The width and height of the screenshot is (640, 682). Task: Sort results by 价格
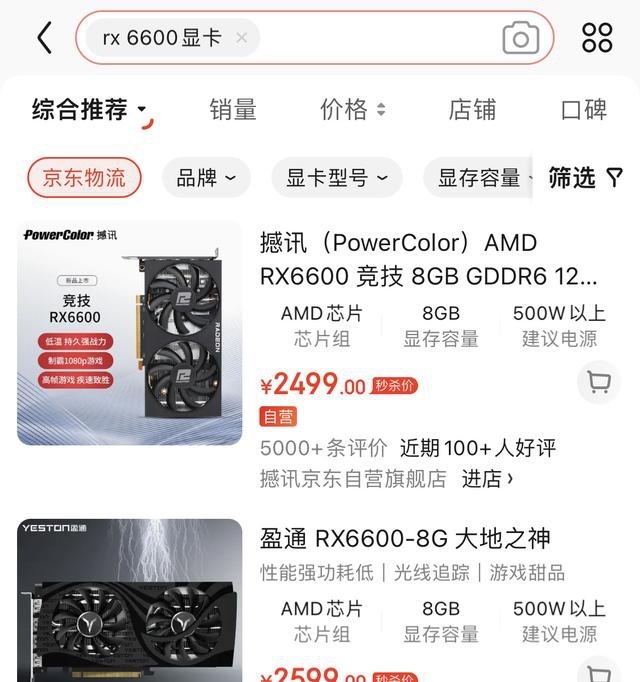tap(352, 110)
